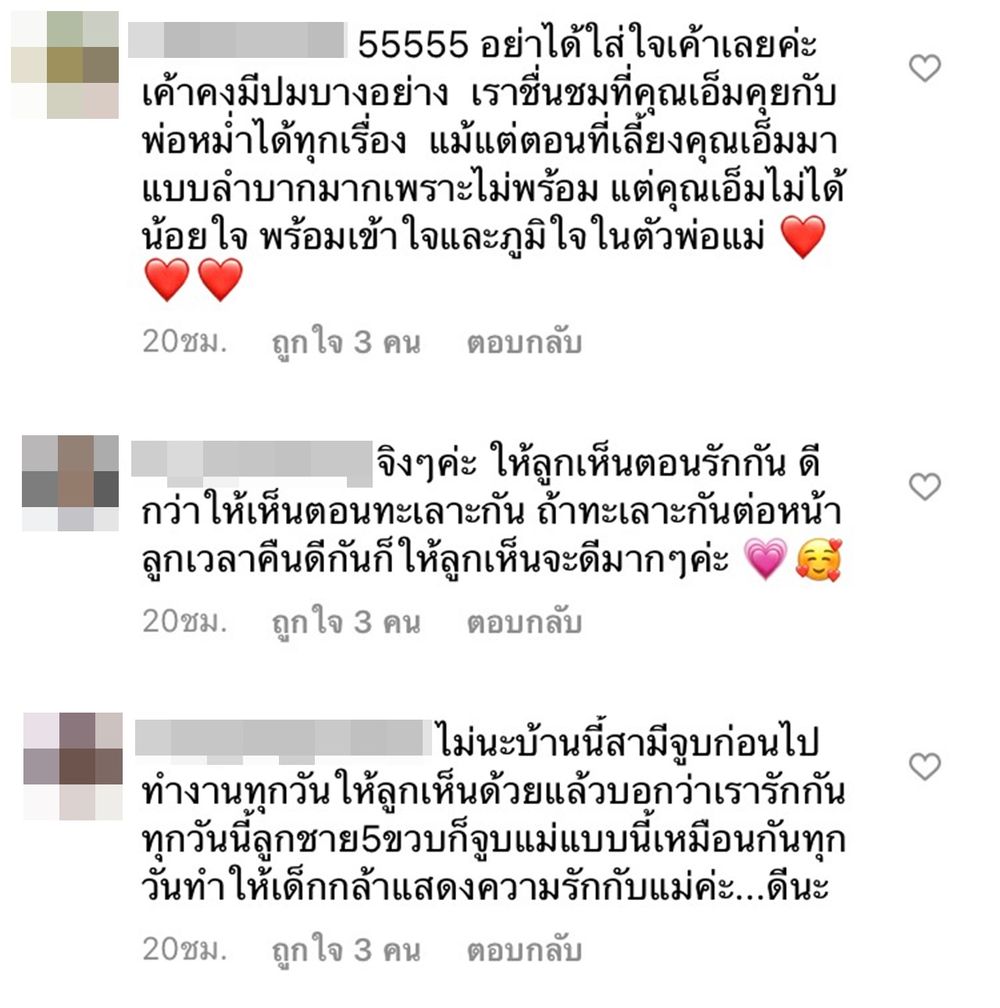Image resolution: width=1000 pixels, height=1008 pixels.
Task: Like the comment starting with ไม่นะบ้านนี้
Action: pos(924,767)
